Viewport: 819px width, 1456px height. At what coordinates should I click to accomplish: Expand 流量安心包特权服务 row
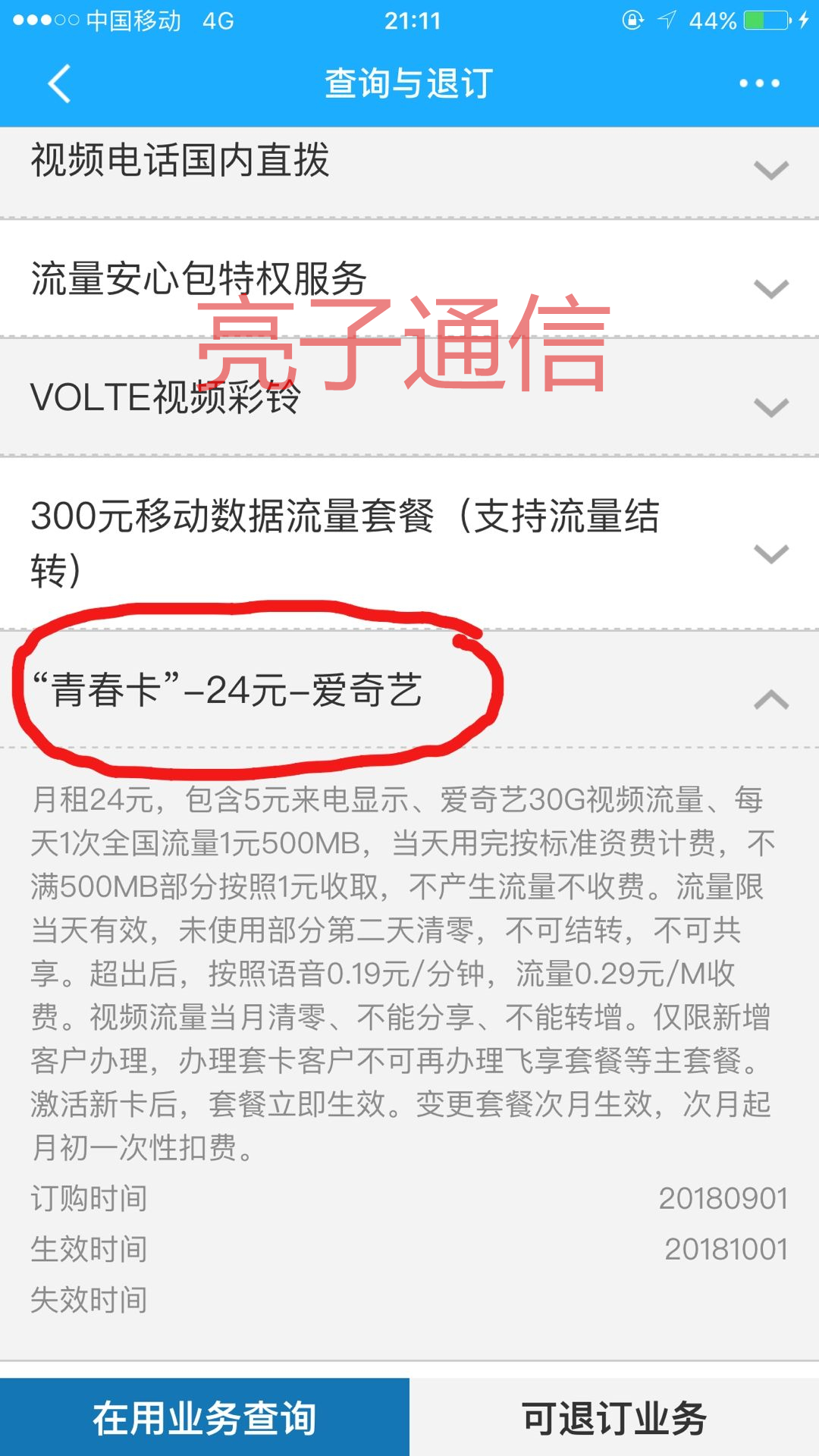click(771, 289)
